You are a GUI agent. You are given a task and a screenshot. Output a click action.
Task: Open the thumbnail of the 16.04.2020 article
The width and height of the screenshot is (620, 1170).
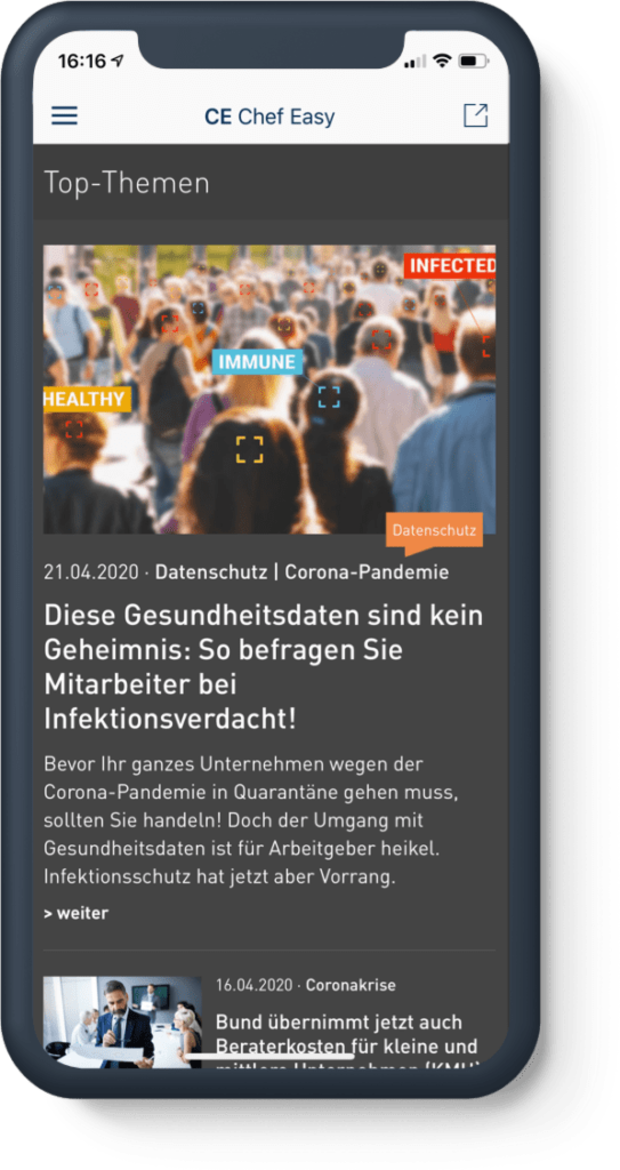122,1022
